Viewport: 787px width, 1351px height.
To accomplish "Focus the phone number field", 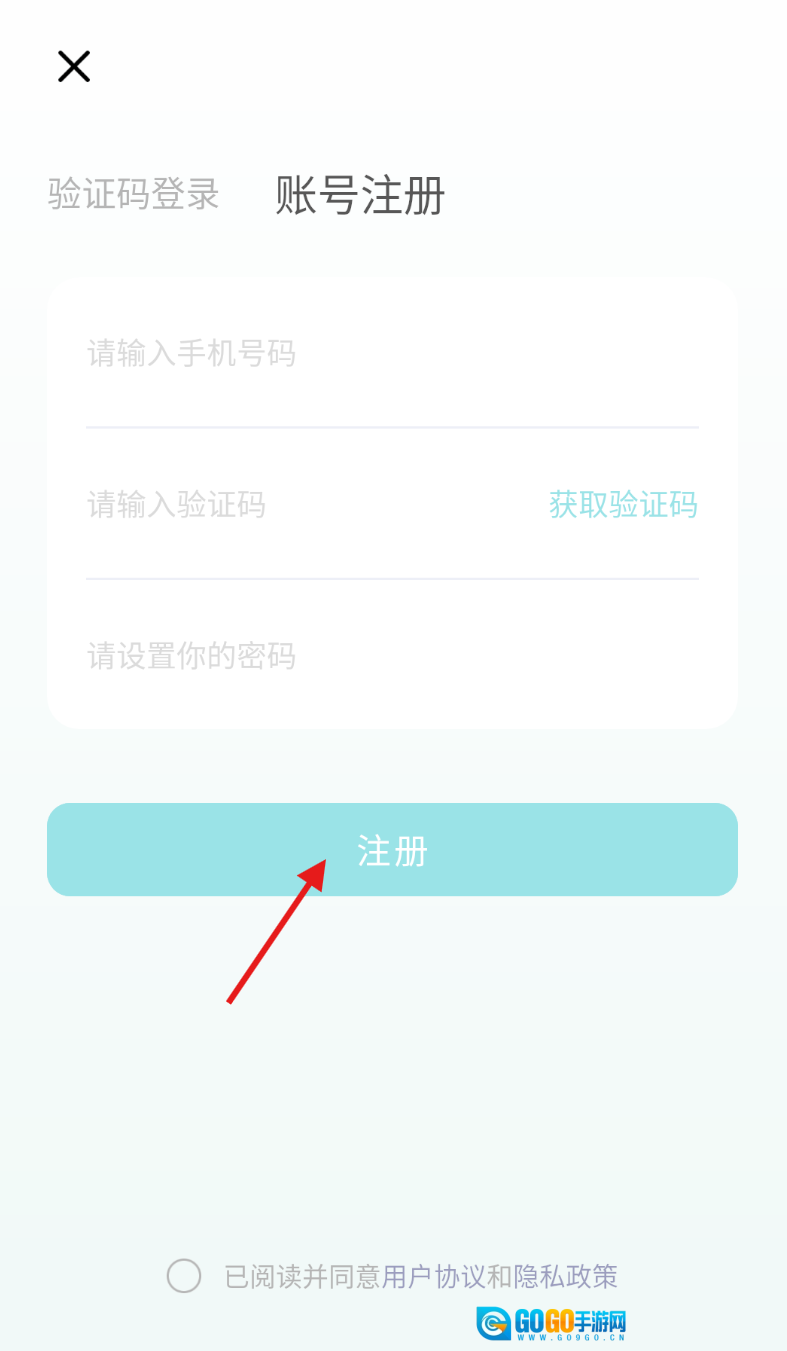I will 390,354.
